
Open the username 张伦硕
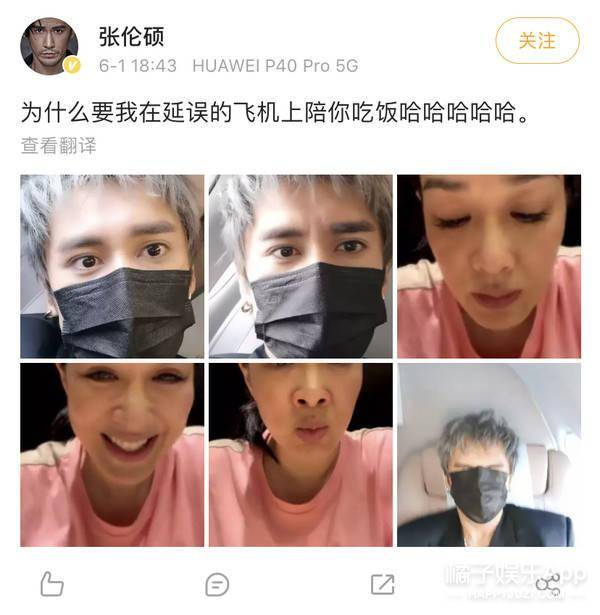point(131,37)
